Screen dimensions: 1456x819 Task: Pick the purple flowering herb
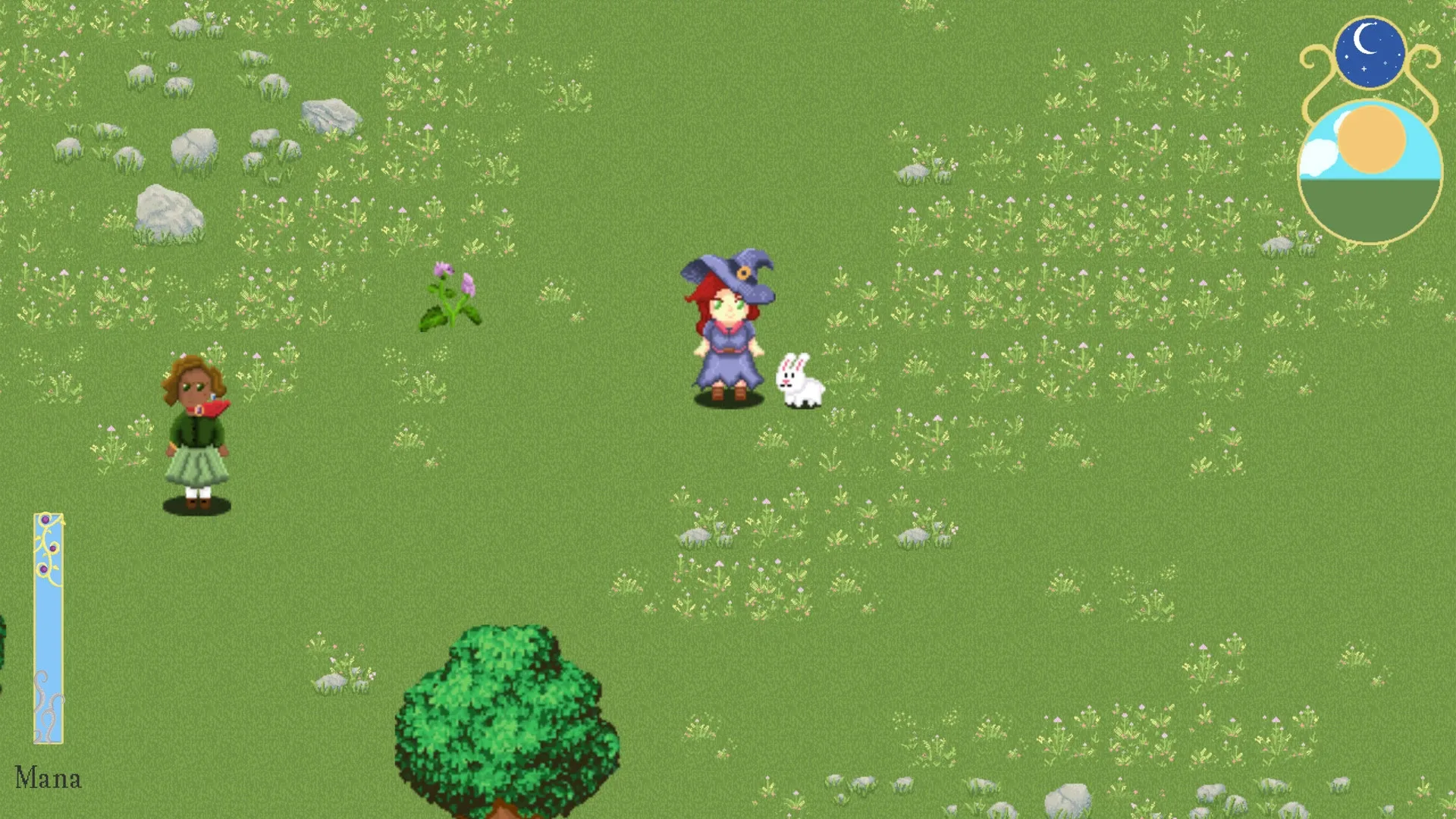coord(450,297)
